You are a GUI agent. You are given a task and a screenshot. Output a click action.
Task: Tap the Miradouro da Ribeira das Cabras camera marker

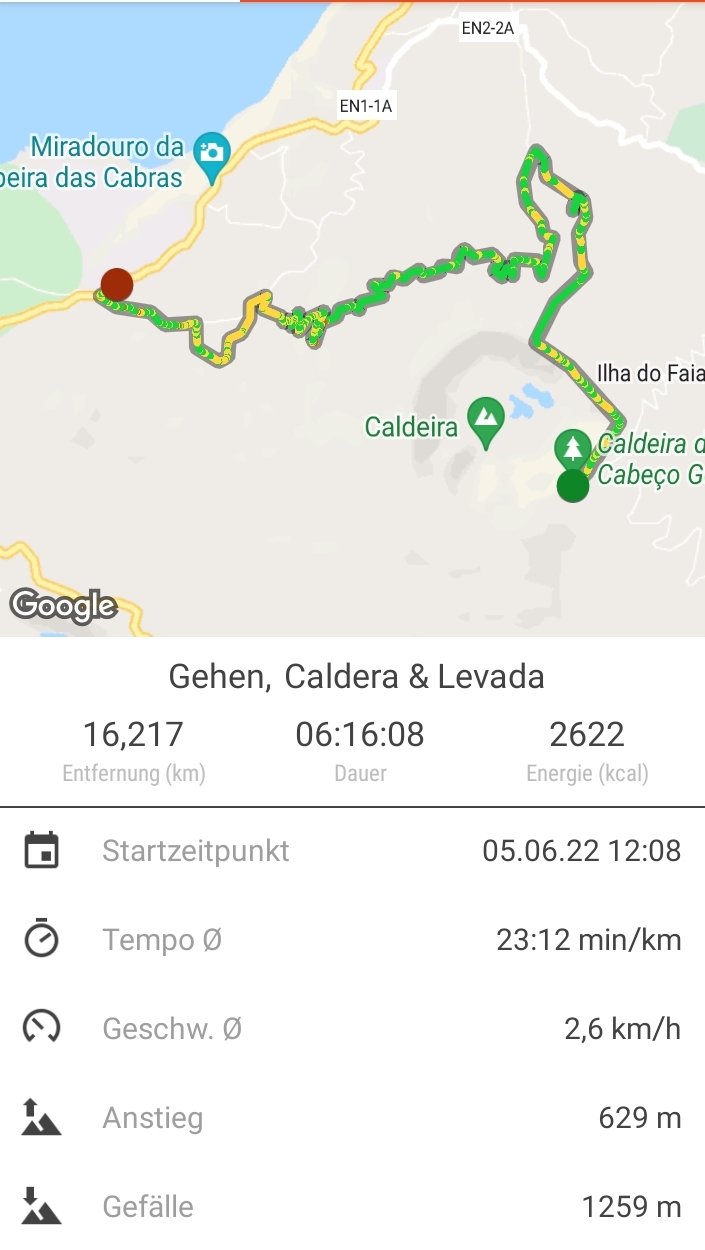212,155
